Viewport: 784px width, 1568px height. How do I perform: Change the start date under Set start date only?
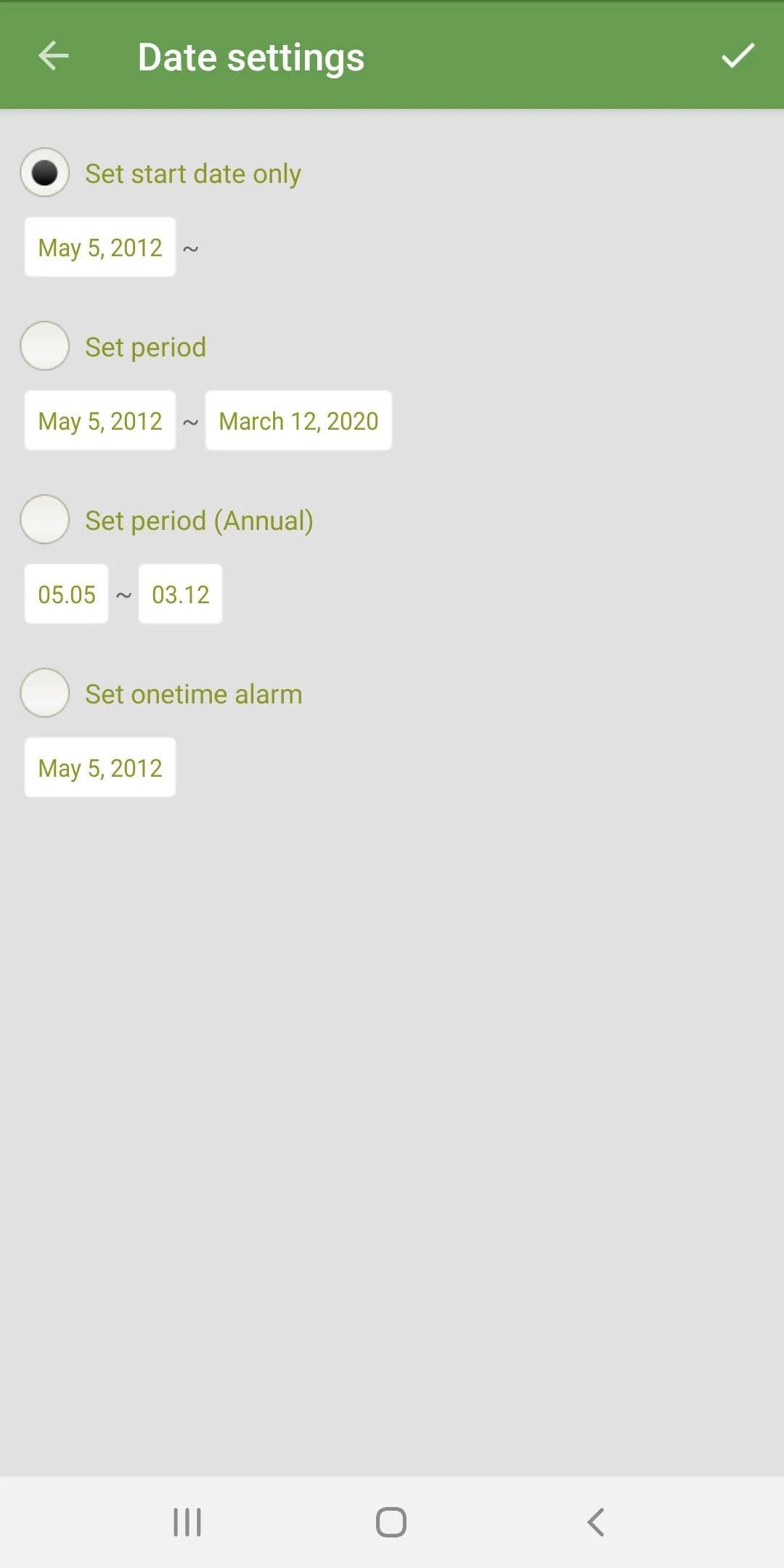(100, 248)
